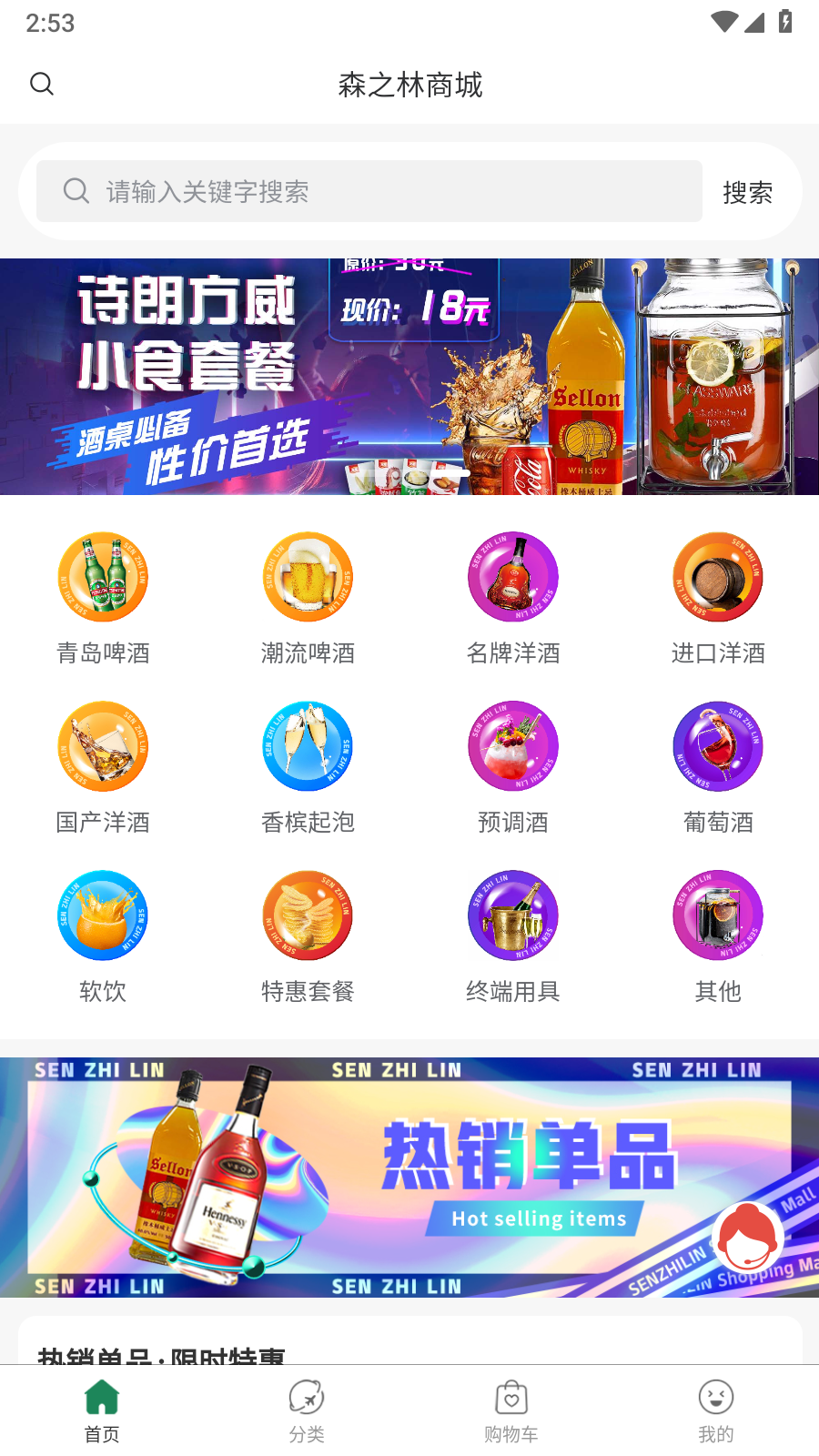Screen dimensions: 819x1456
Task: Switch to the 分类 tab
Action: (307, 1410)
